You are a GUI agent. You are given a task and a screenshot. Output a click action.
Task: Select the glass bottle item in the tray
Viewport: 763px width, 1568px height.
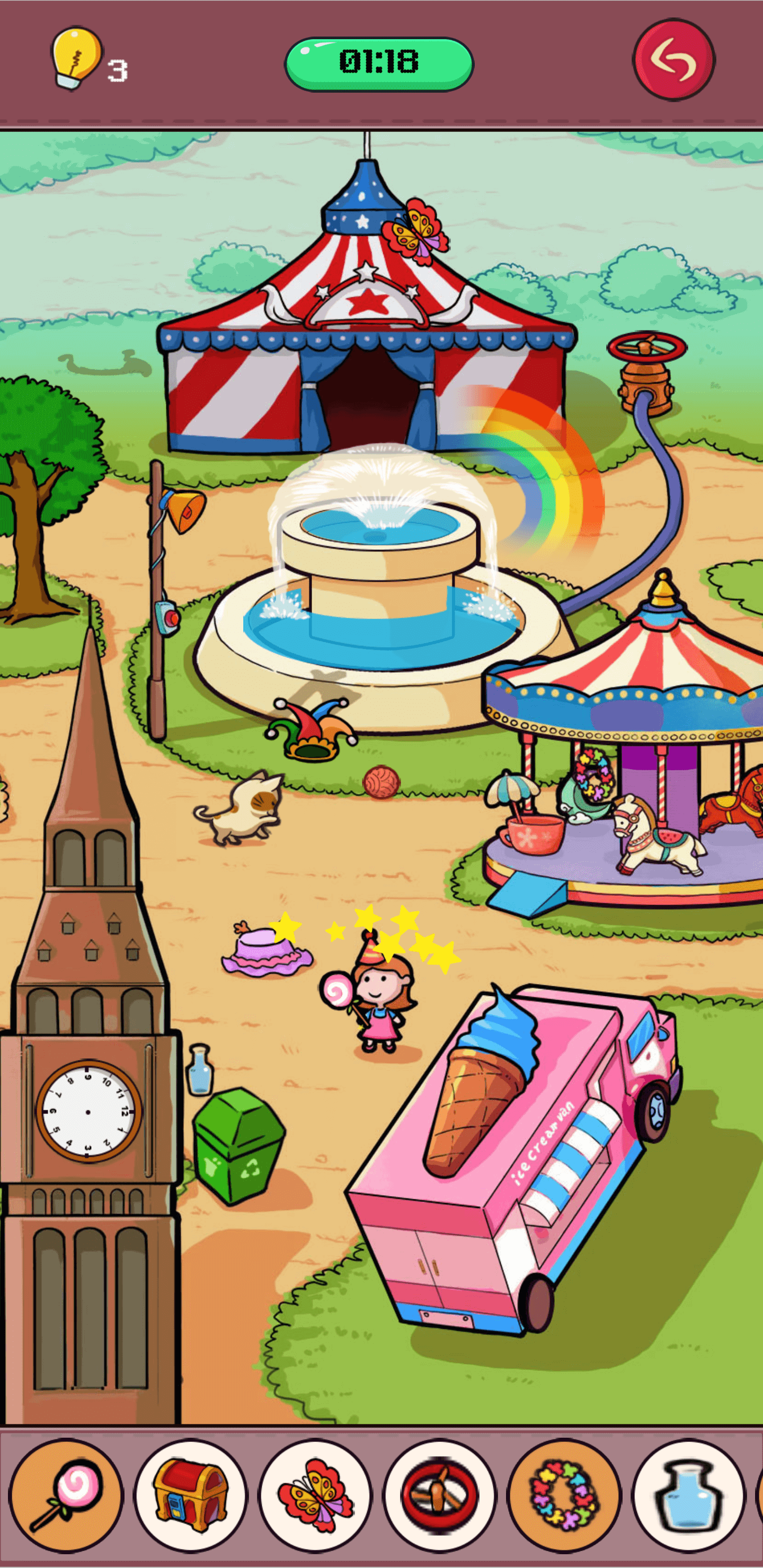(689, 1494)
